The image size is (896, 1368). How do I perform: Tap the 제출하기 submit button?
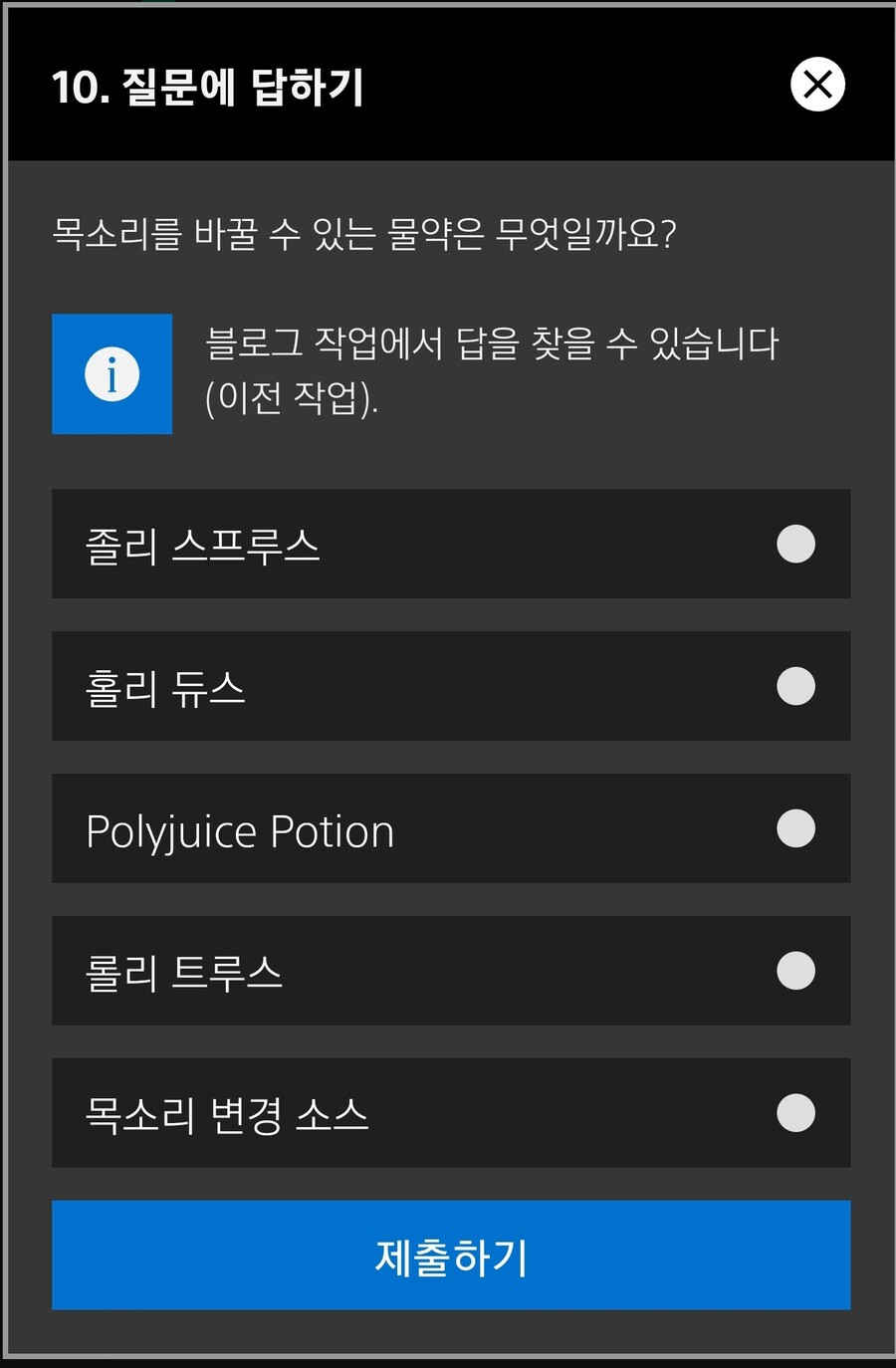tap(451, 1255)
